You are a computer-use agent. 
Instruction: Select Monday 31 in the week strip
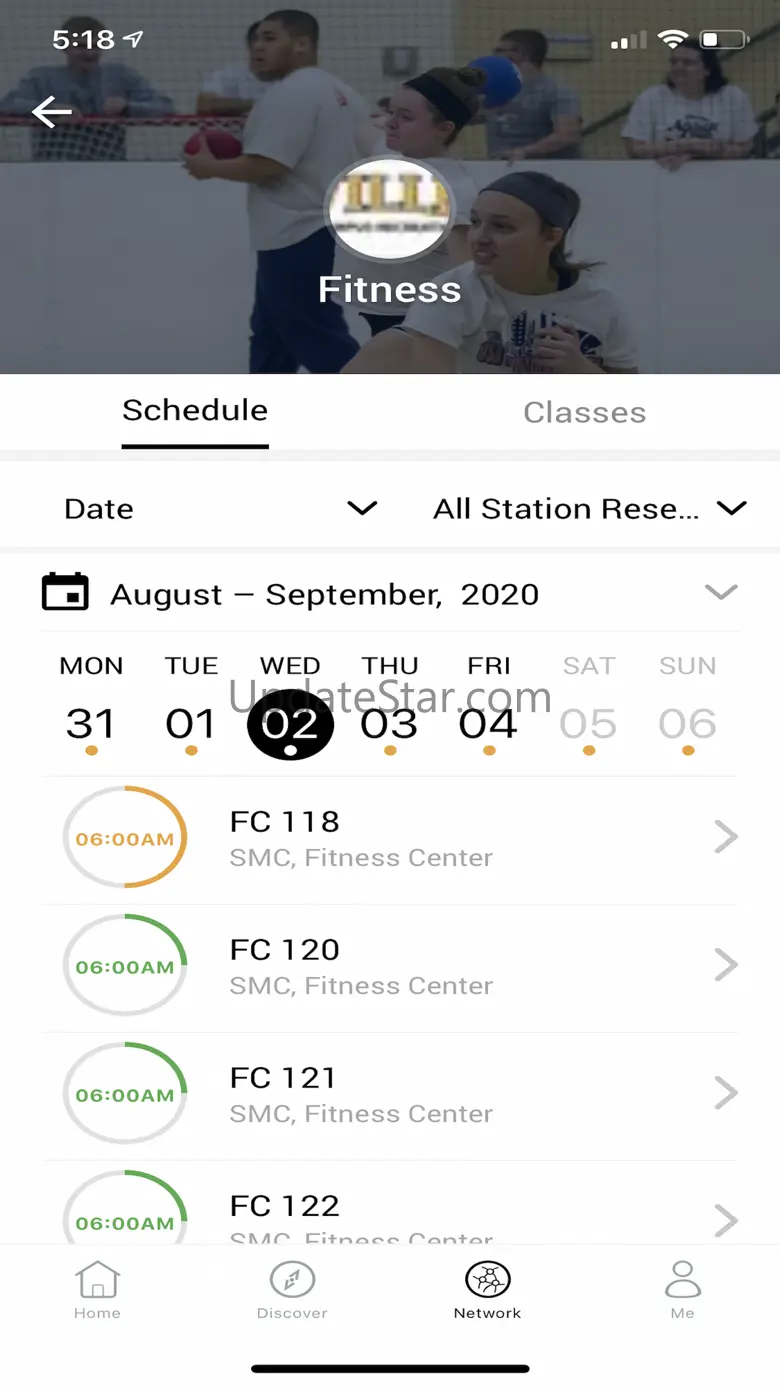click(x=91, y=706)
